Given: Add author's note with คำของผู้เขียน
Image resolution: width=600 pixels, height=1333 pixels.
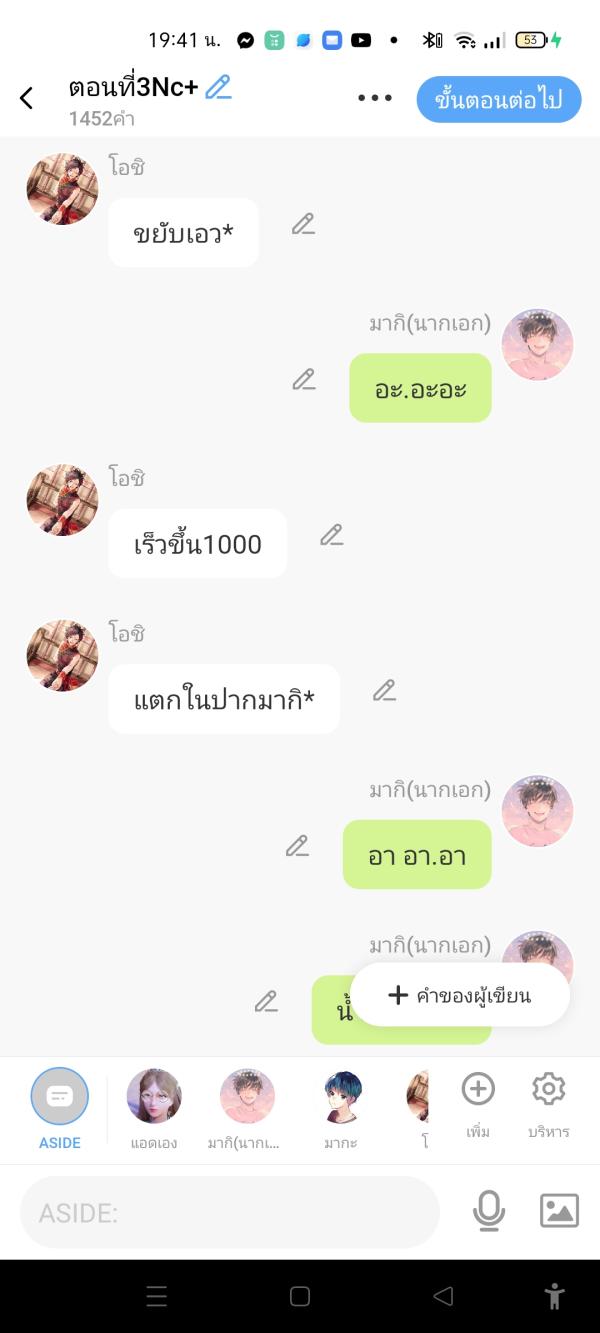Looking at the screenshot, I should (x=460, y=995).
